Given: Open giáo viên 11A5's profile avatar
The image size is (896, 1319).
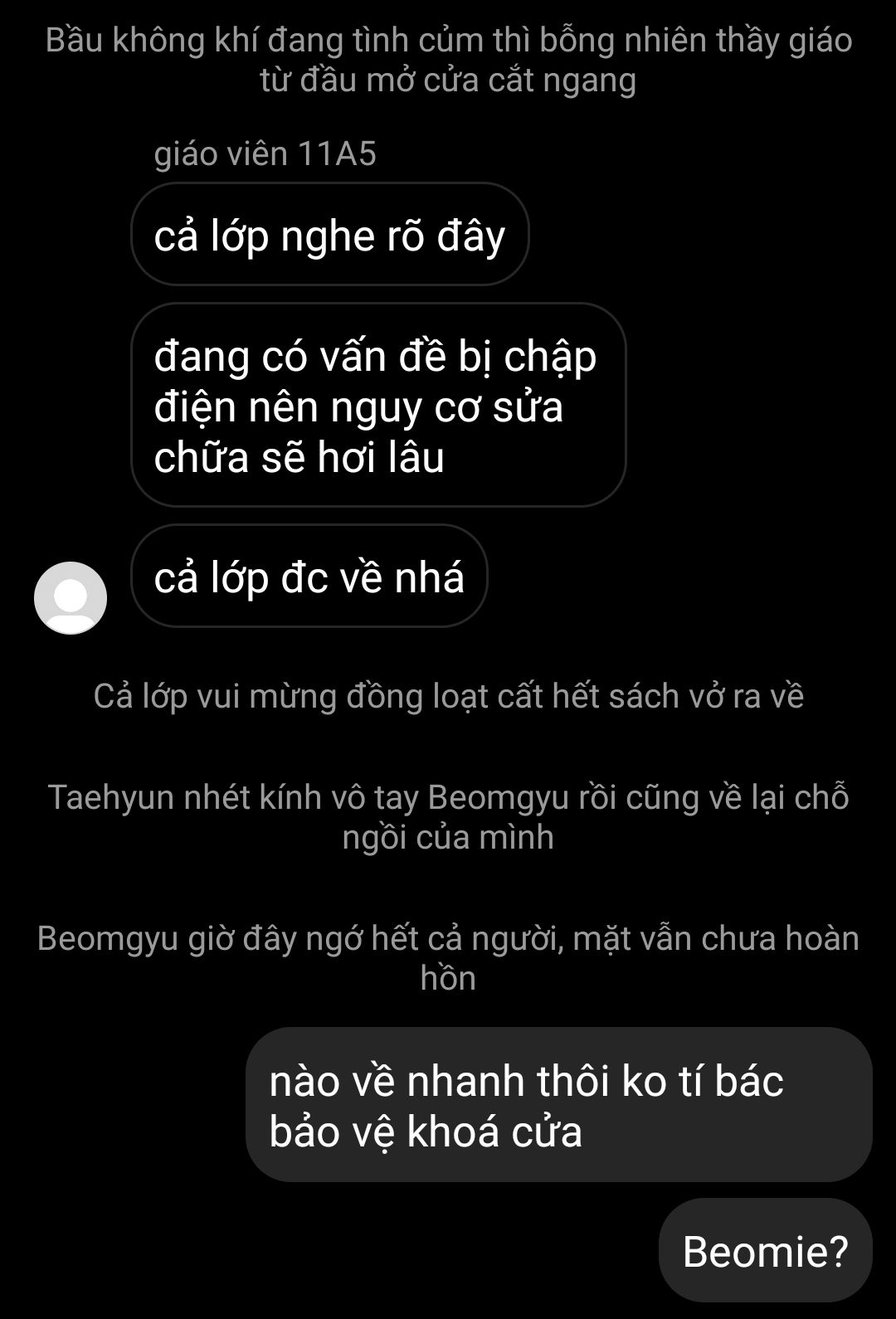Looking at the screenshot, I should point(71,597).
